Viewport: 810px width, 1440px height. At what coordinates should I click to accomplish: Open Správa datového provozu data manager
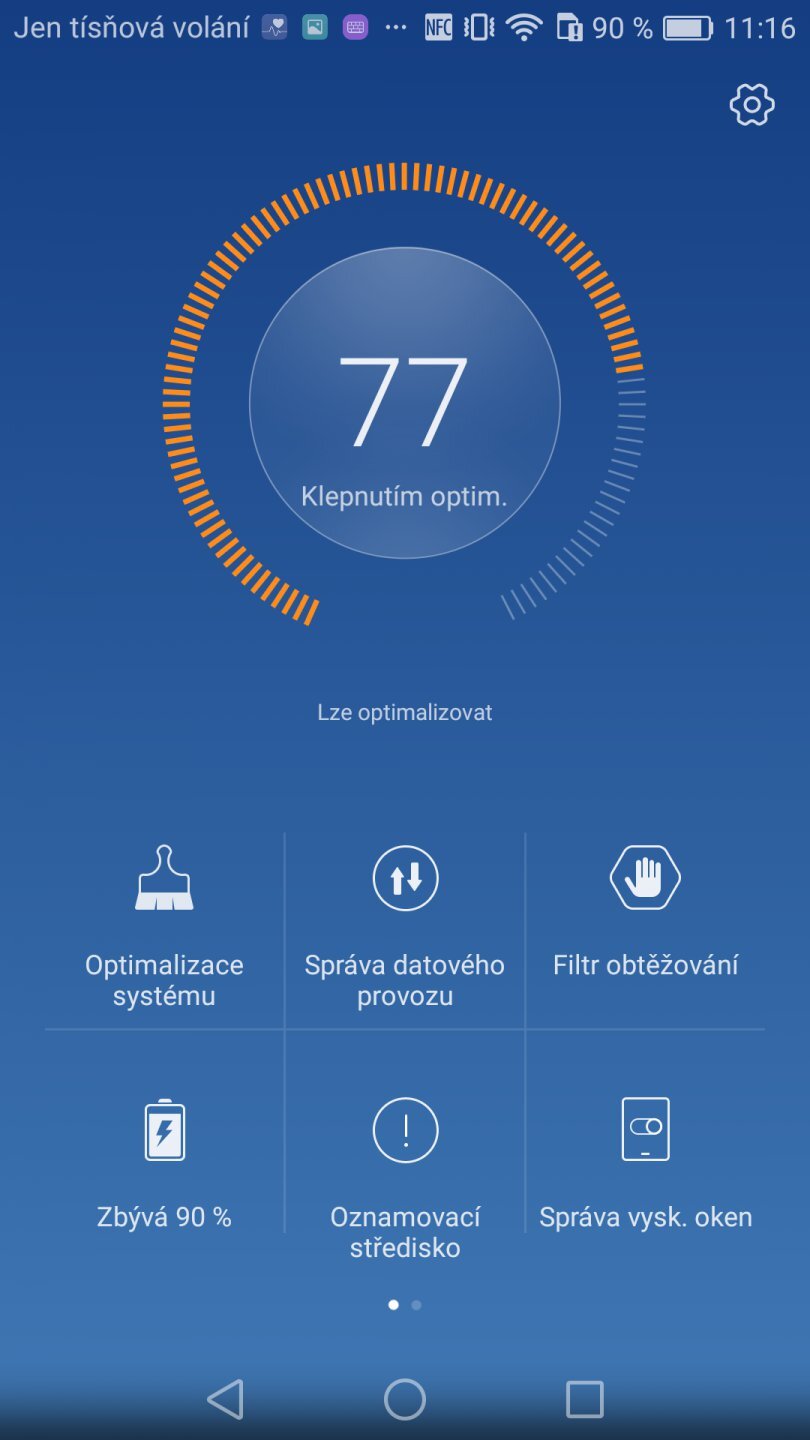pos(404,928)
